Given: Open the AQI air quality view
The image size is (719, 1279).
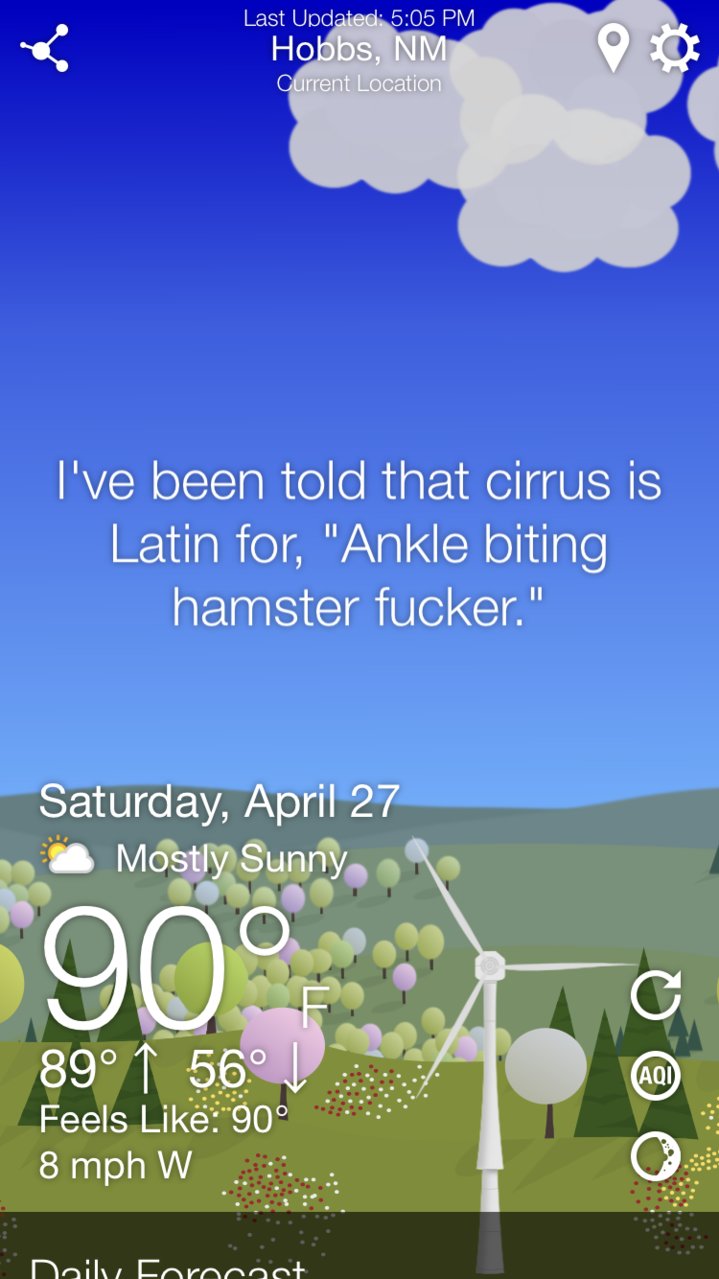Looking at the screenshot, I should coord(656,1076).
